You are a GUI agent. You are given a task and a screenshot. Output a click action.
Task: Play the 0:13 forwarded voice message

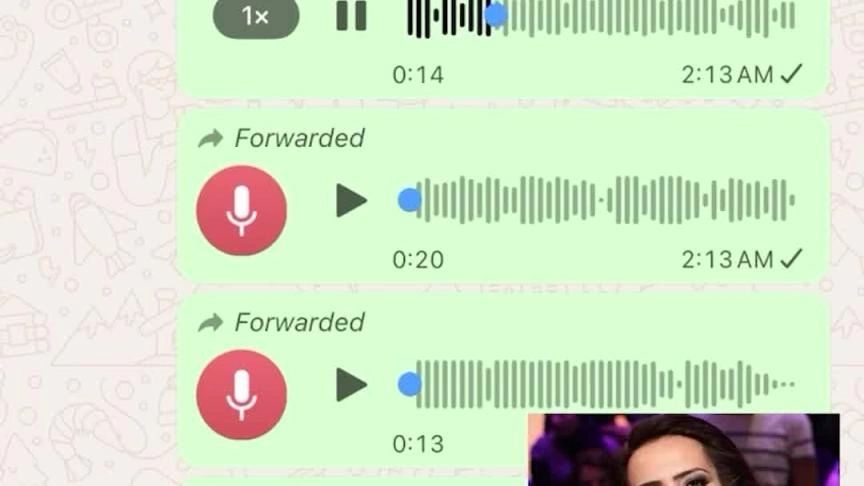[351, 384]
